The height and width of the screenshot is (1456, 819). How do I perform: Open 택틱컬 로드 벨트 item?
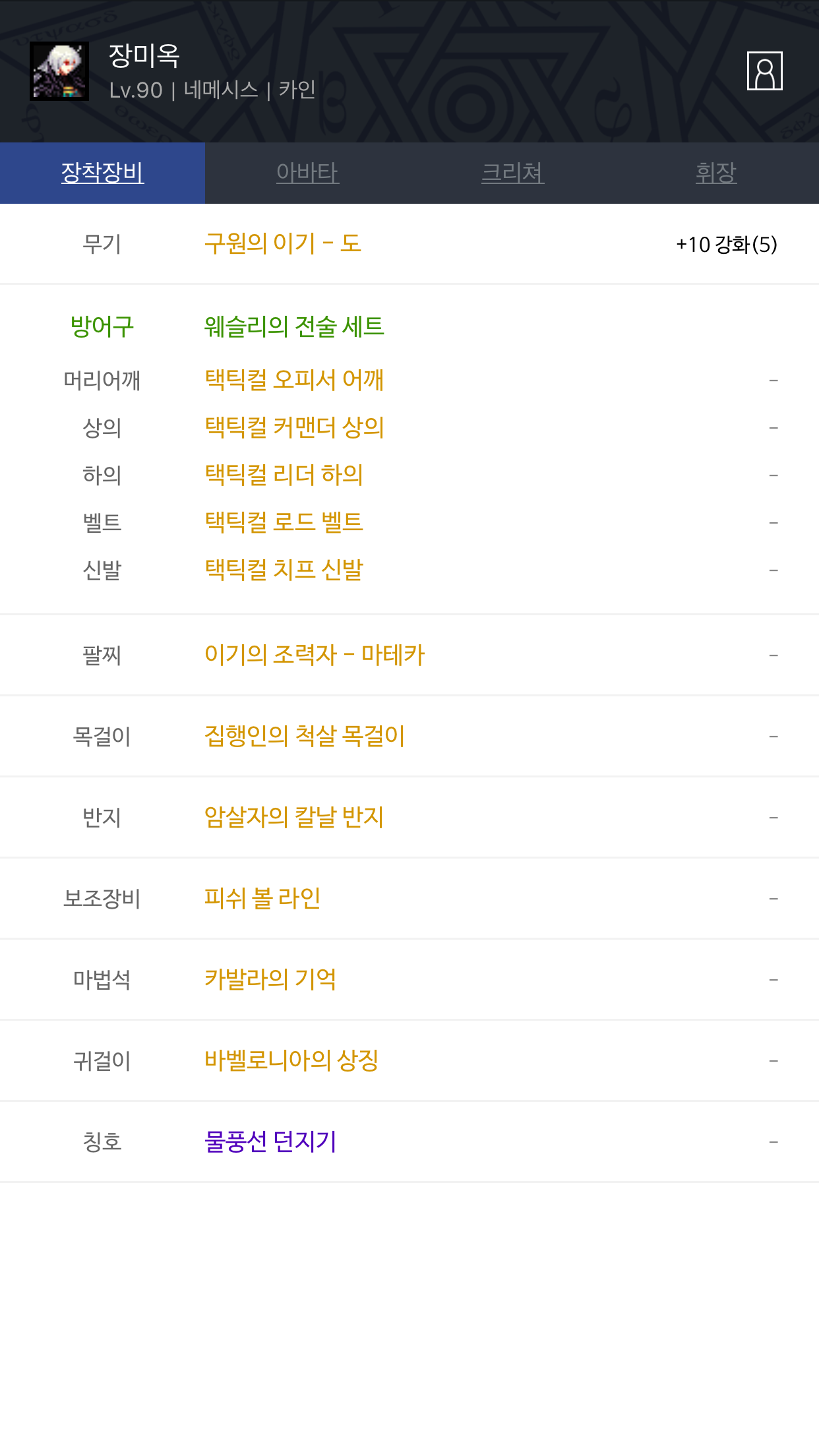(284, 522)
